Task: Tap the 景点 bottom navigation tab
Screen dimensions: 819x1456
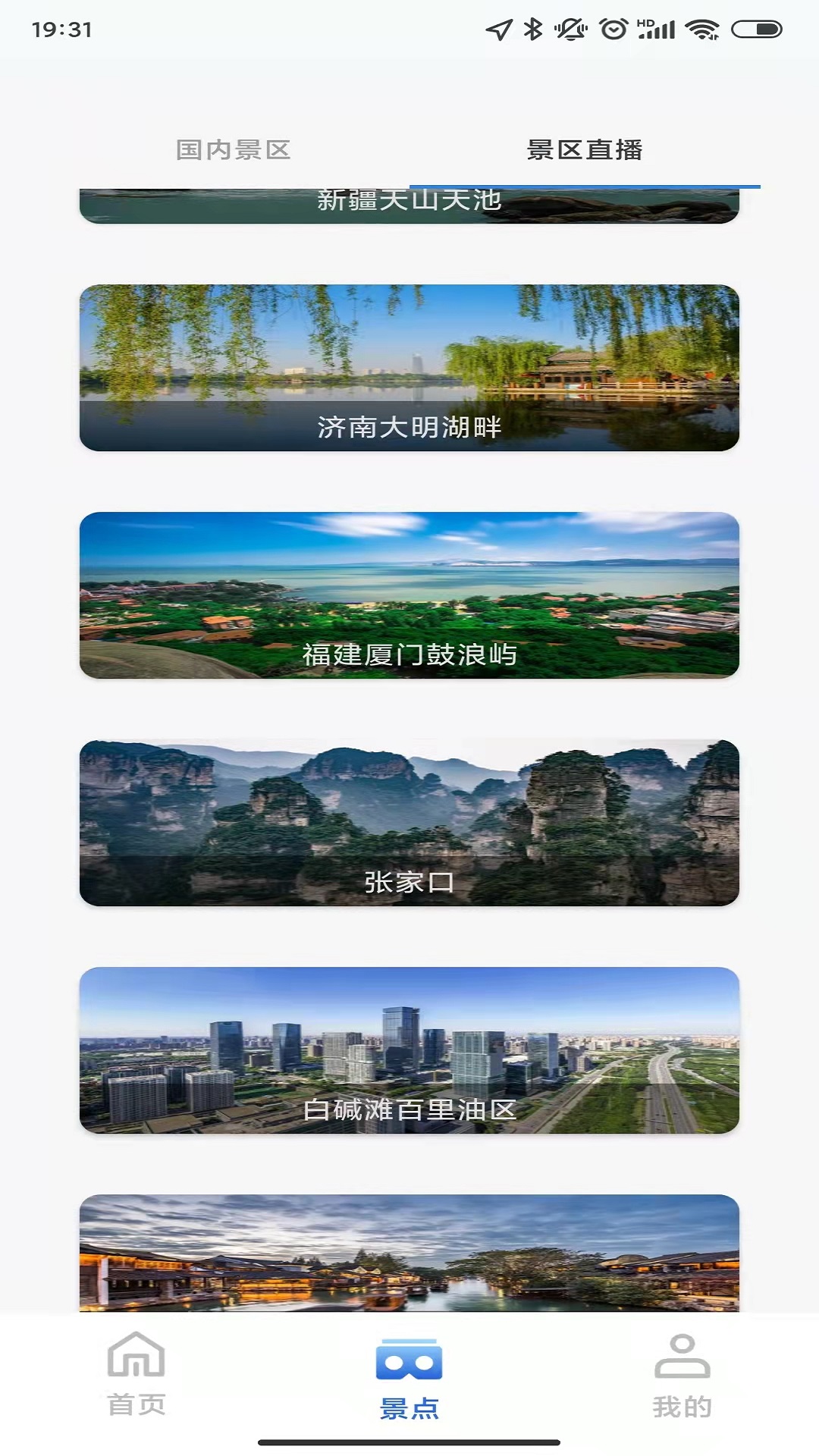Action: [x=409, y=1377]
